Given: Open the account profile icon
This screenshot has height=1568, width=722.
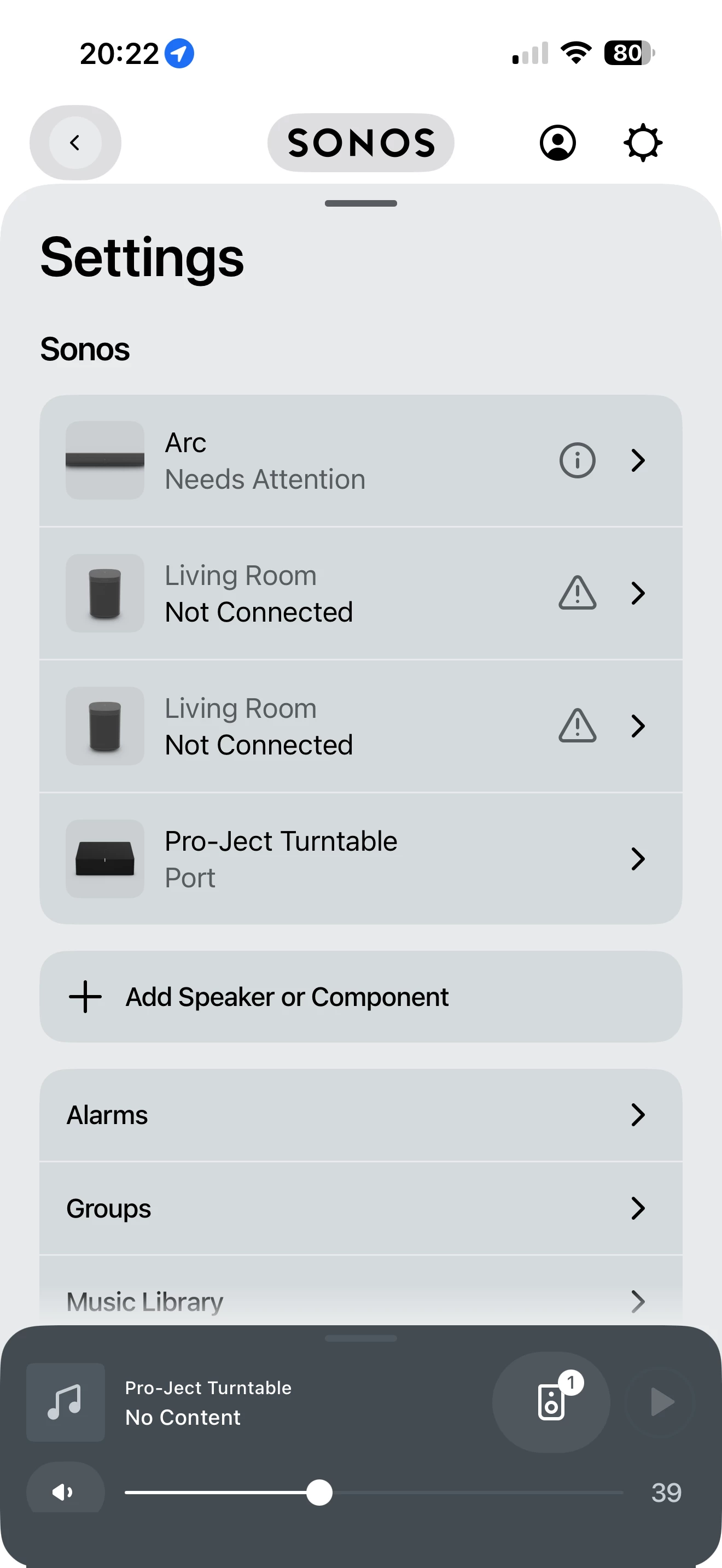Looking at the screenshot, I should pyautogui.click(x=557, y=143).
